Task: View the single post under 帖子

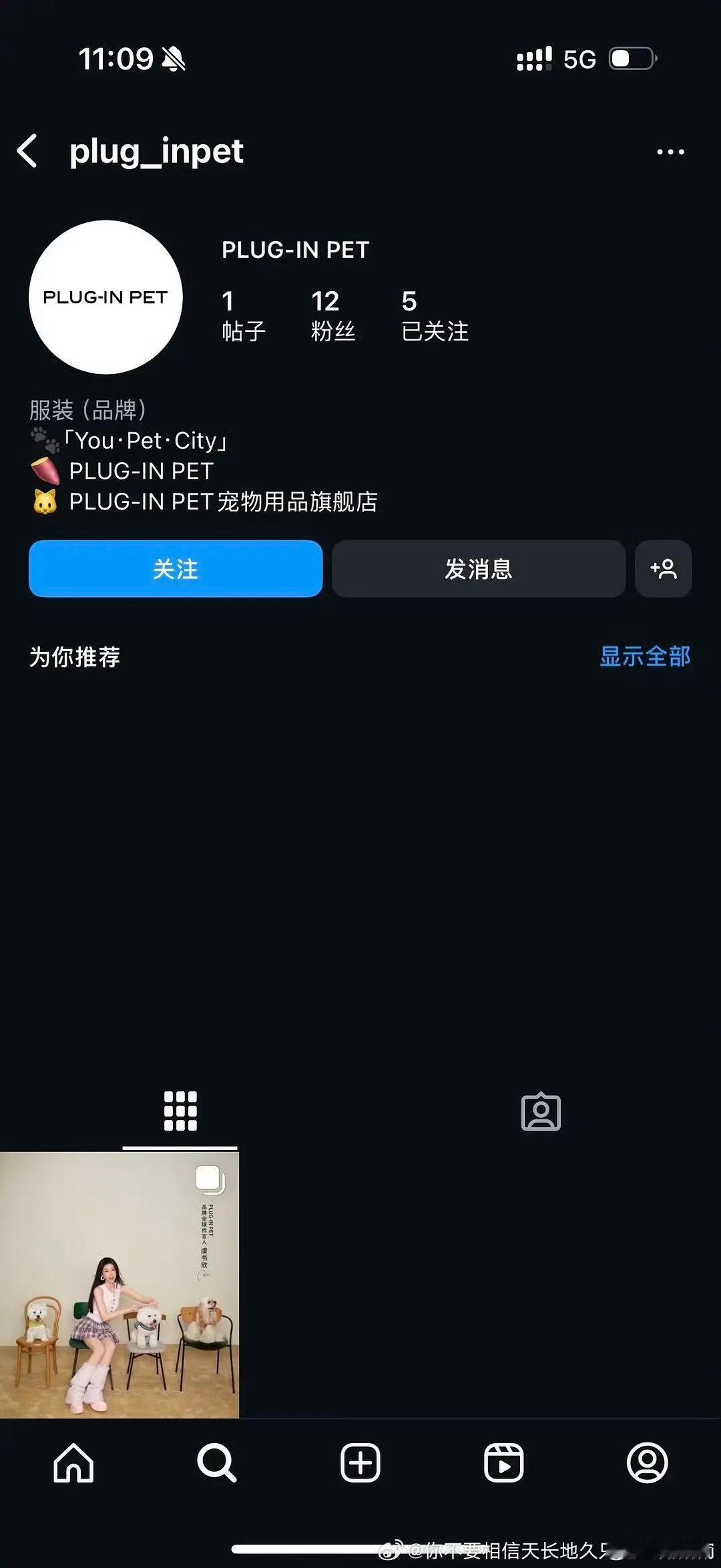Action: coord(244,314)
